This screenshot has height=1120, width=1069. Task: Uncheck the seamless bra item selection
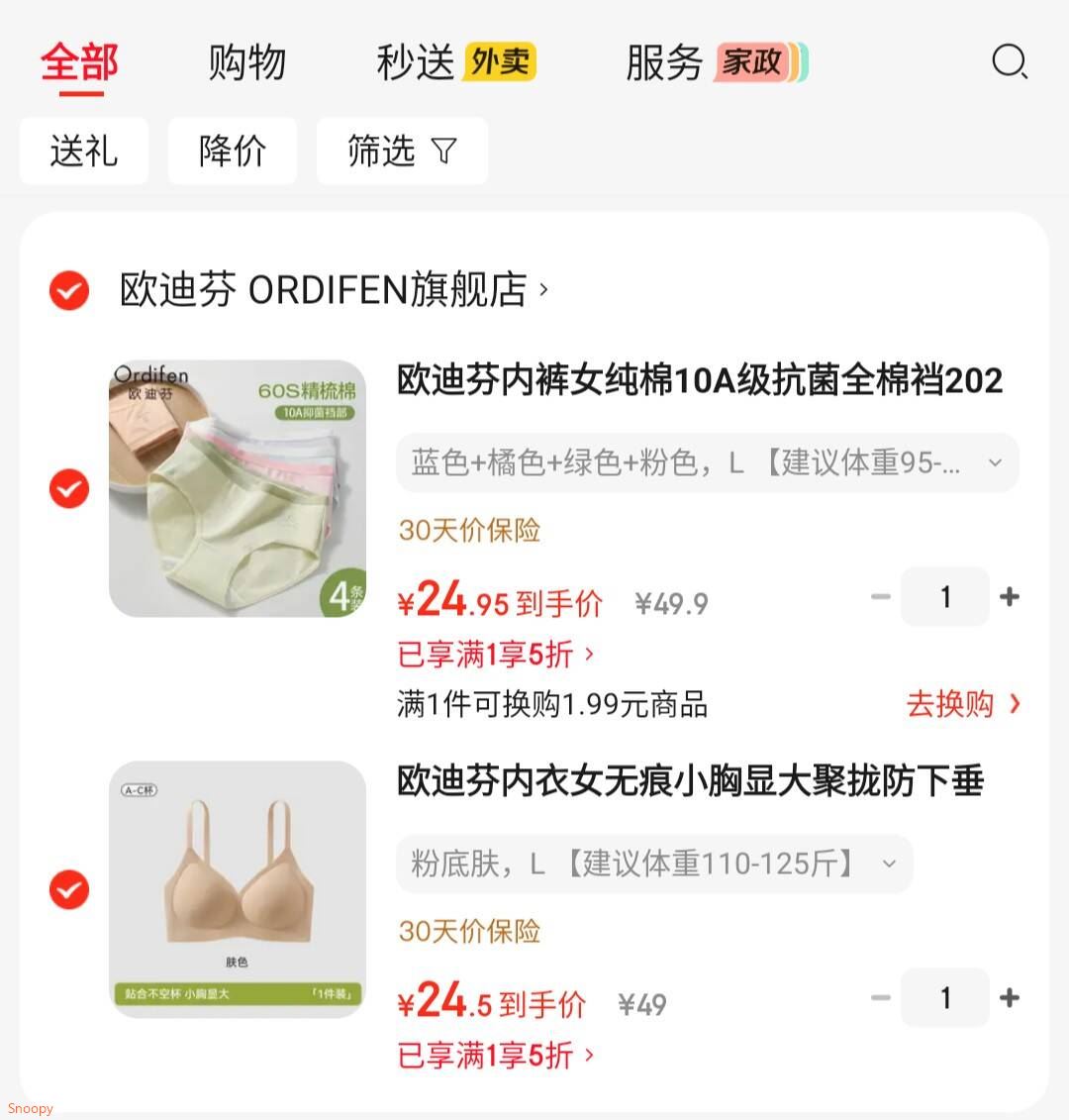point(68,888)
